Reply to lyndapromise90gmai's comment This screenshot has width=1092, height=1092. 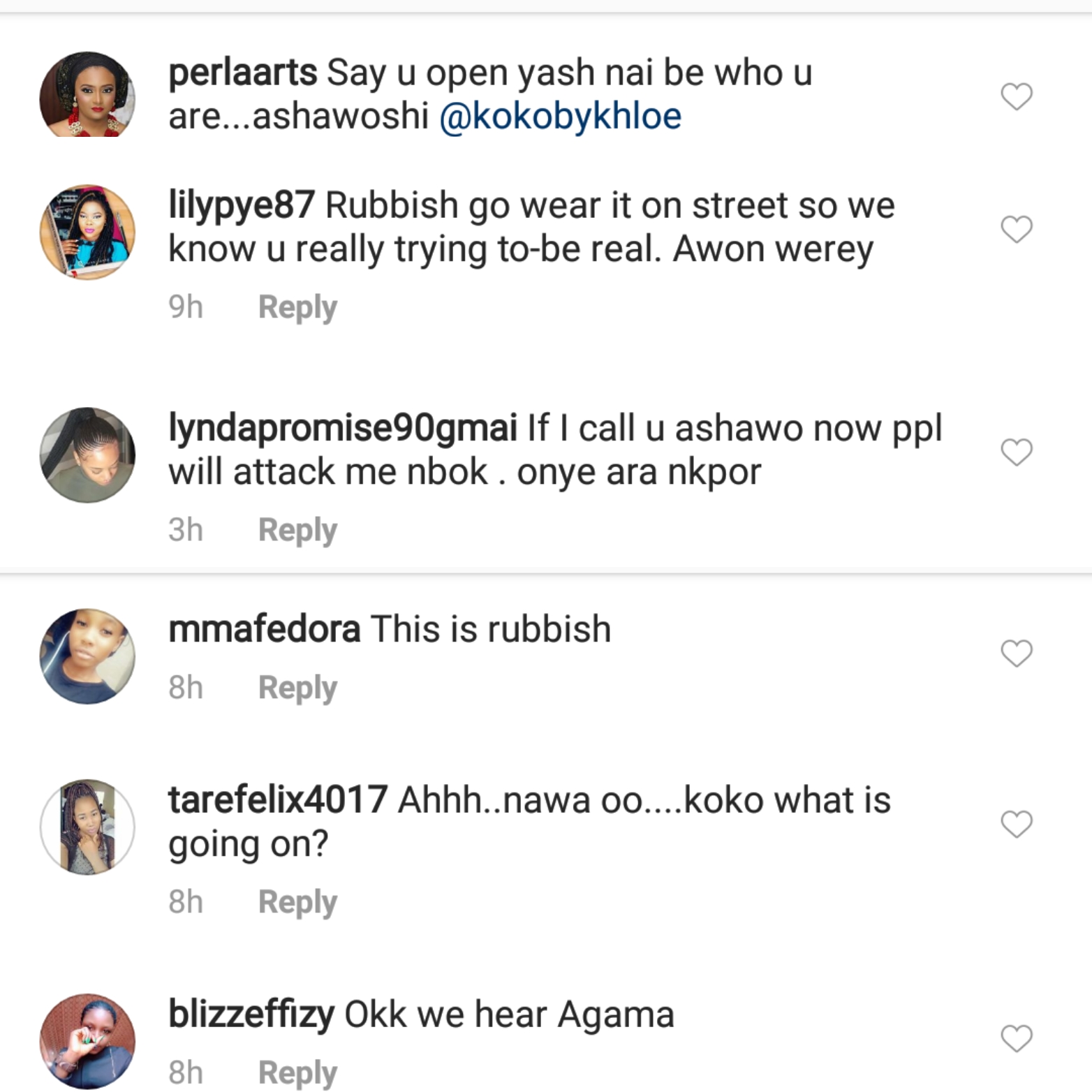pos(297,530)
